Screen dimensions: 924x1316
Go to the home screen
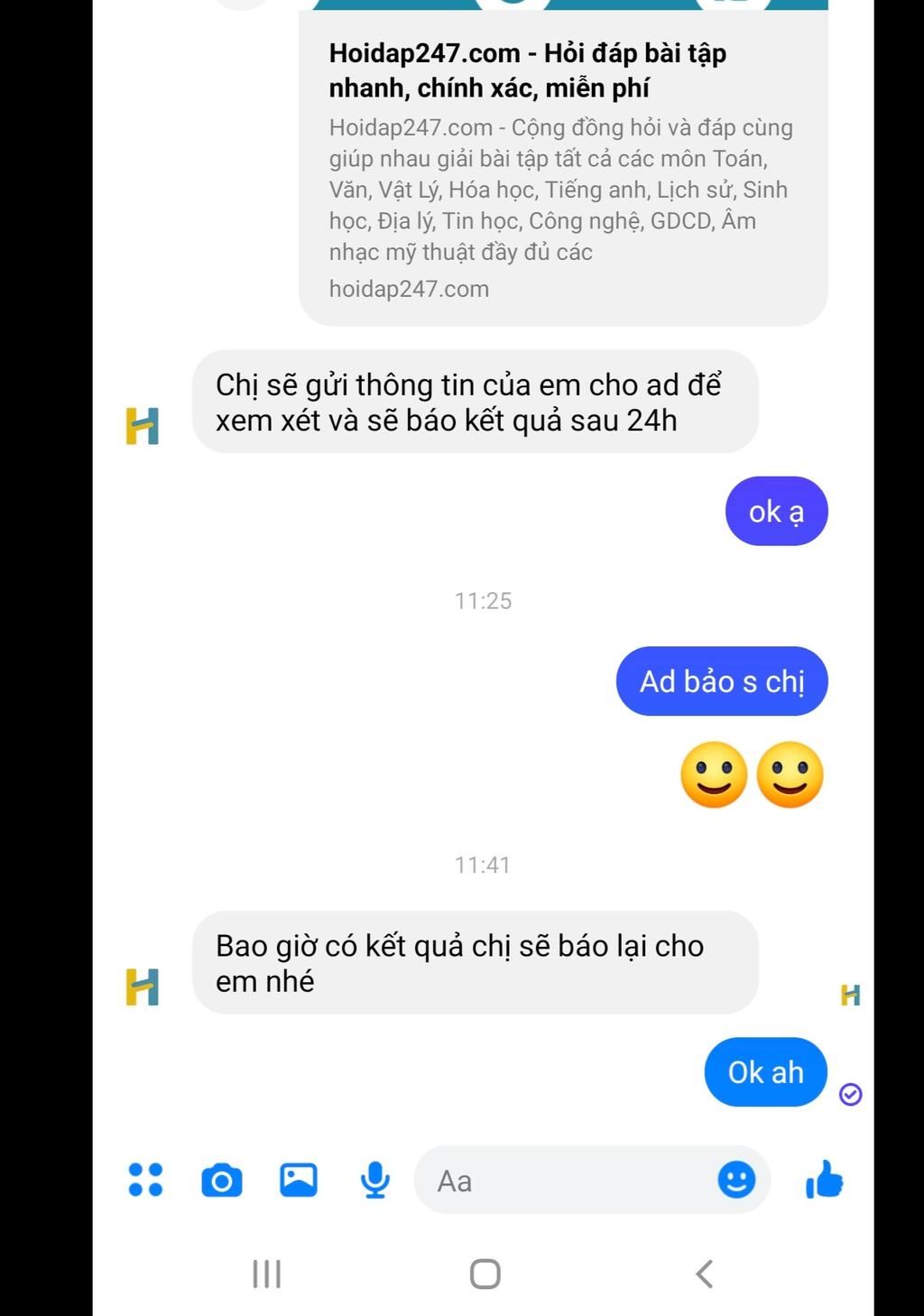tap(485, 1274)
